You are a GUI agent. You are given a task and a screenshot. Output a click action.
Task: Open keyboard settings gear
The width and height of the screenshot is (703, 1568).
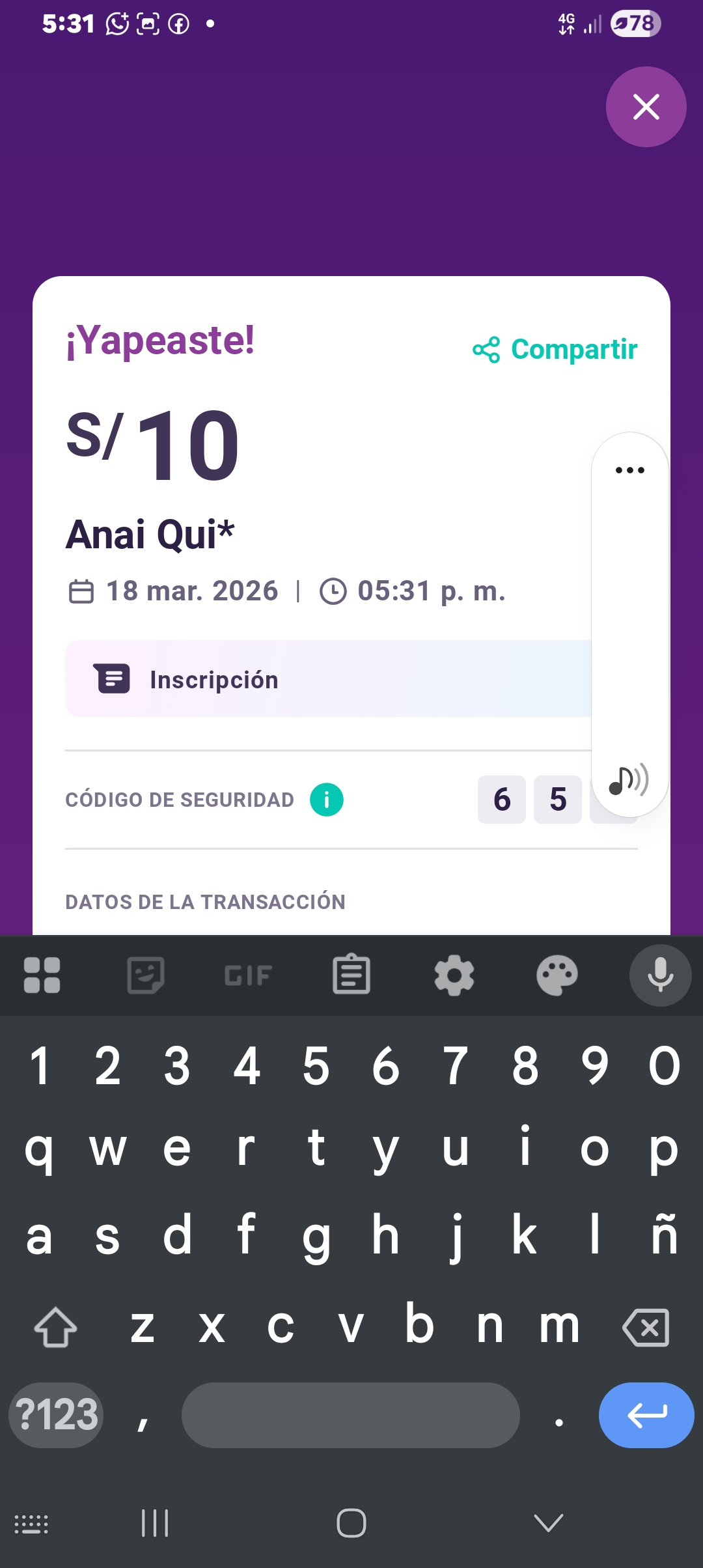[x=454, y=975]
